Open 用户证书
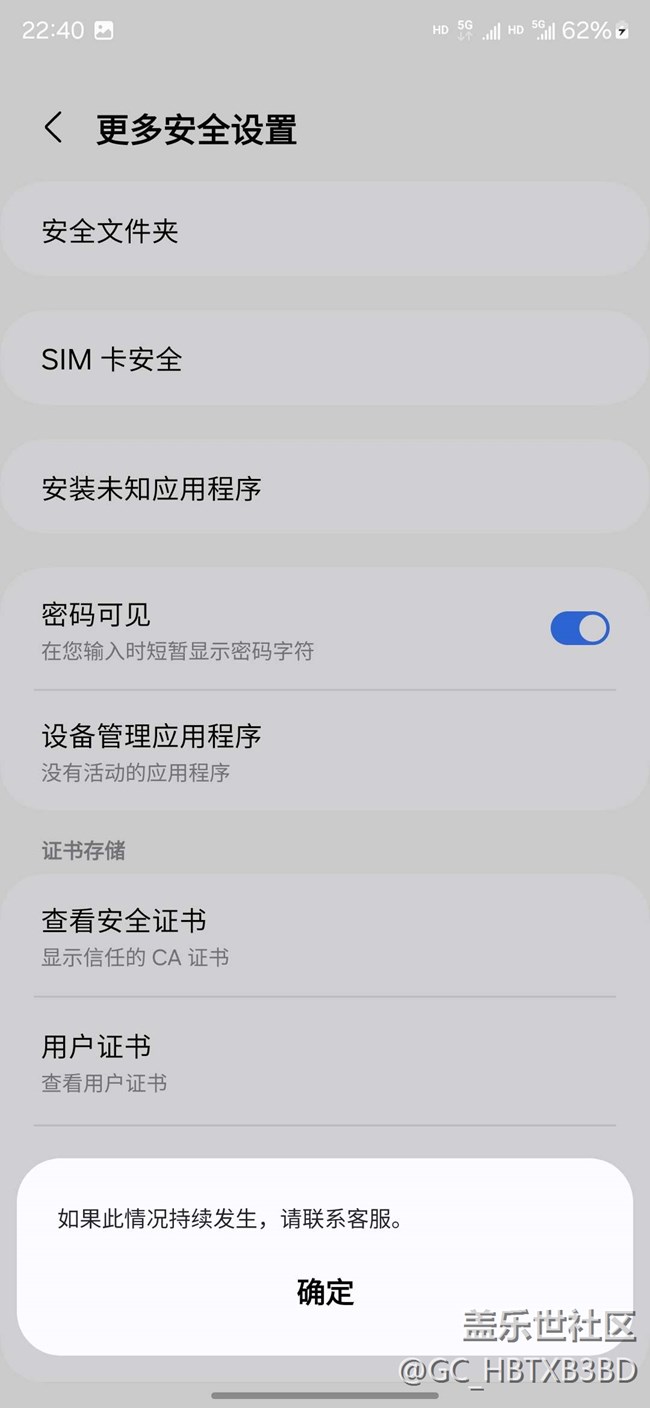650x1408 pixels. click(325, 1062)
